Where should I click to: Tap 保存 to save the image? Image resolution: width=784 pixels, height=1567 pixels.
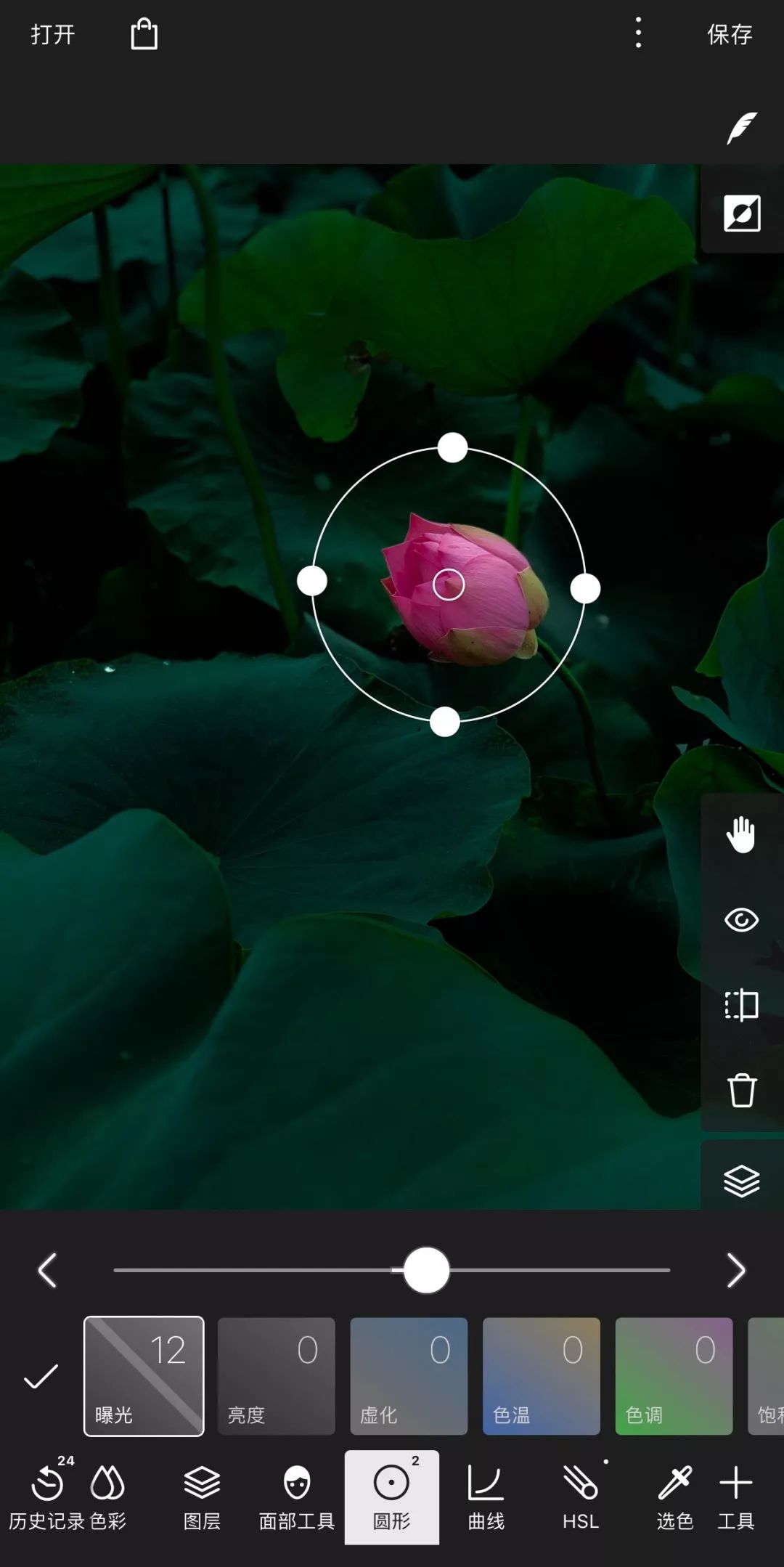730,34
